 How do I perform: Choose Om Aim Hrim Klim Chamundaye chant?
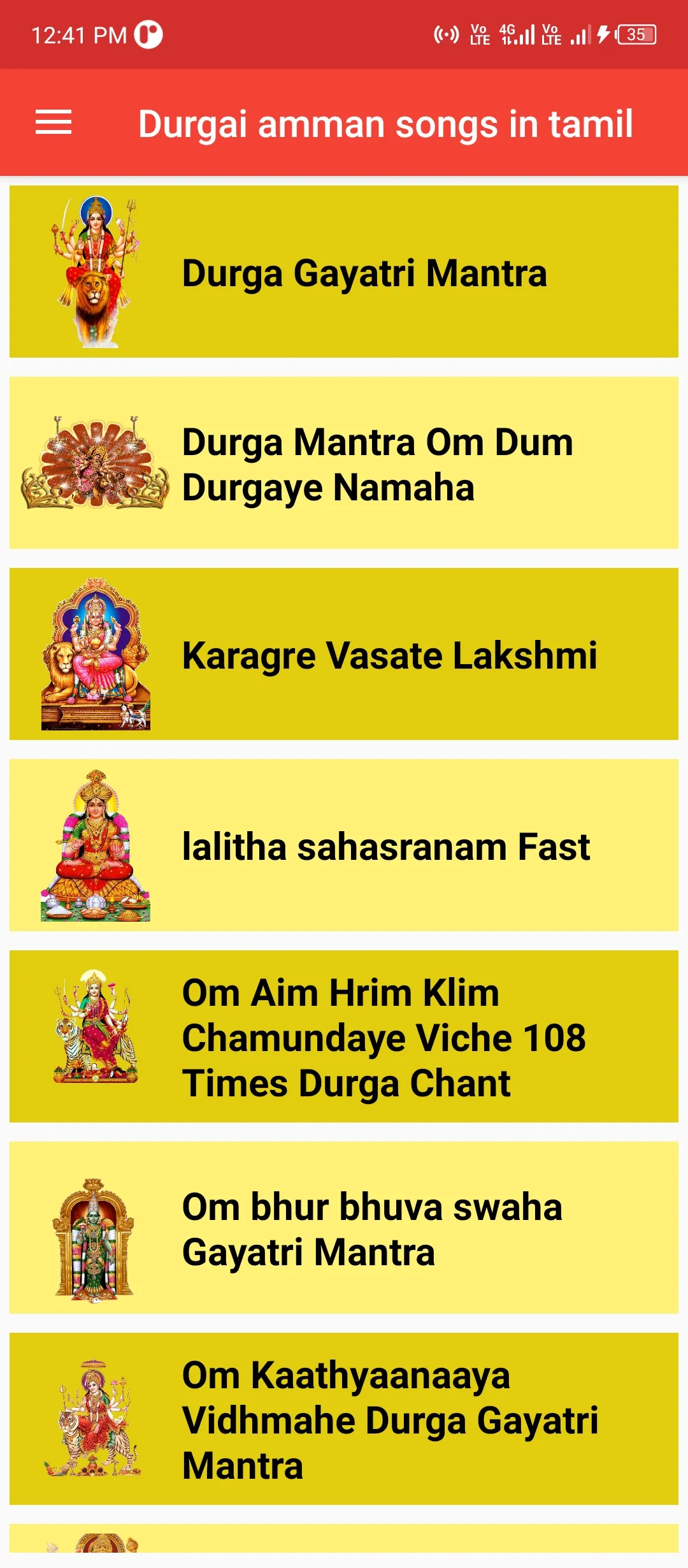pyautogui.click(x=344, y=1036)
